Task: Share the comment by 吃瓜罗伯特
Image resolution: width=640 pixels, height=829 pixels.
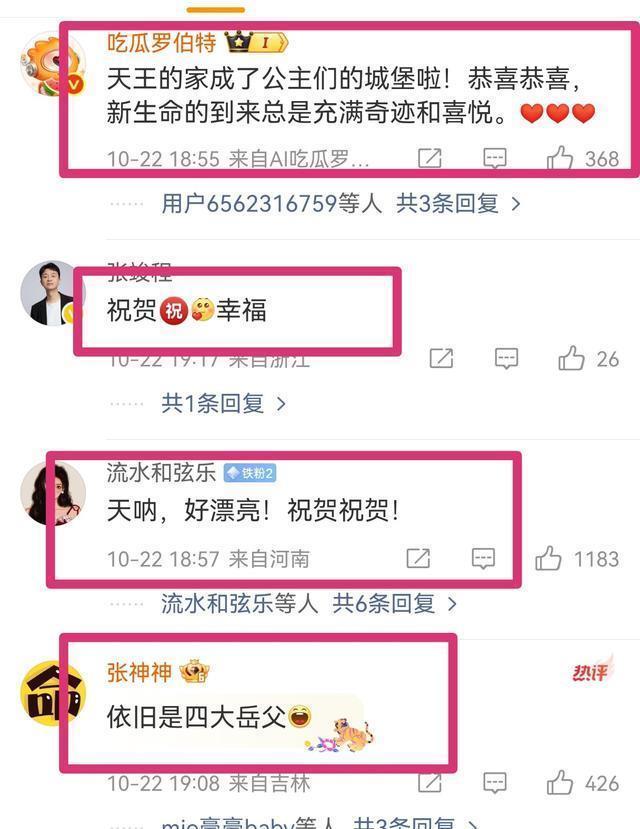Action: [x=430, y=158]
